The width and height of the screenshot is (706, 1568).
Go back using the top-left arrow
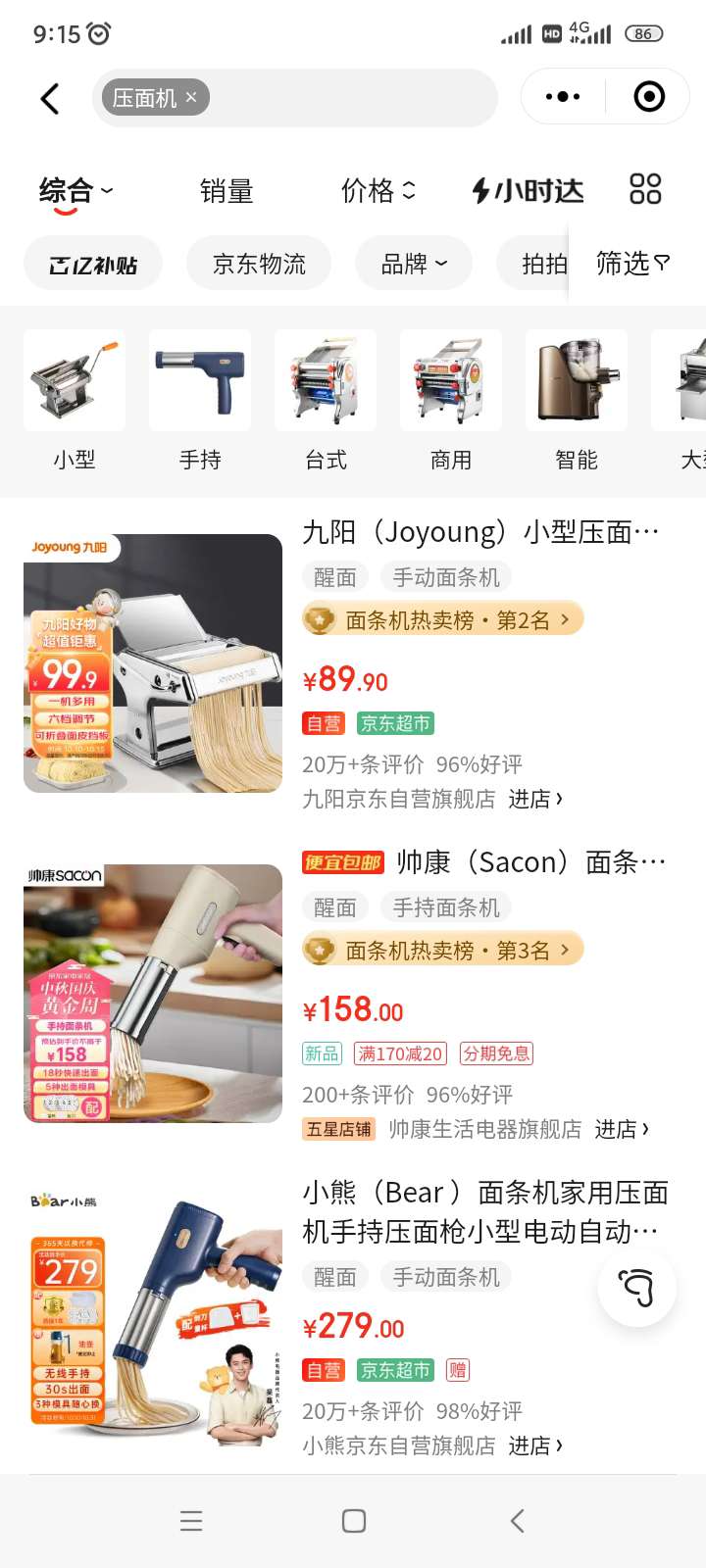point(50,98)
